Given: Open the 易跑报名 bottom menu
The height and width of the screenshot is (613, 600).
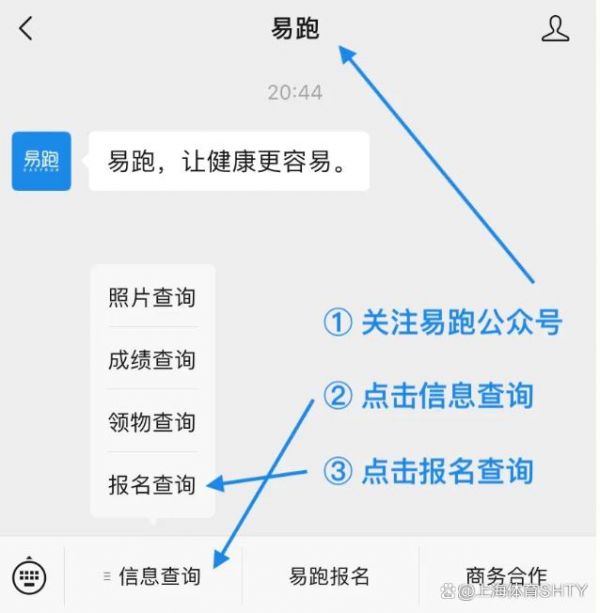Looking at the screenshot, I should click(330, 576).
